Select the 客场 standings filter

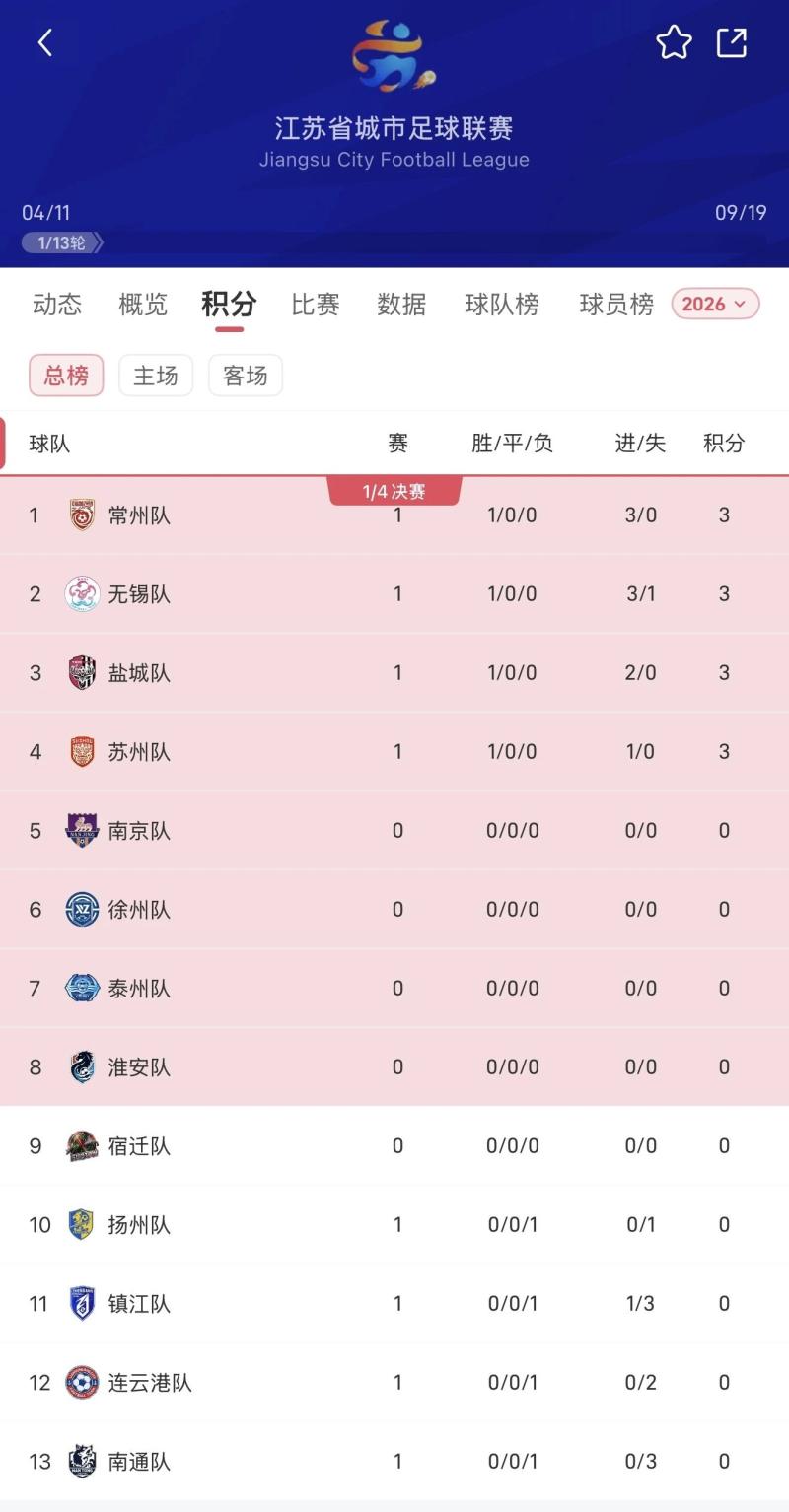pos(246,376)
